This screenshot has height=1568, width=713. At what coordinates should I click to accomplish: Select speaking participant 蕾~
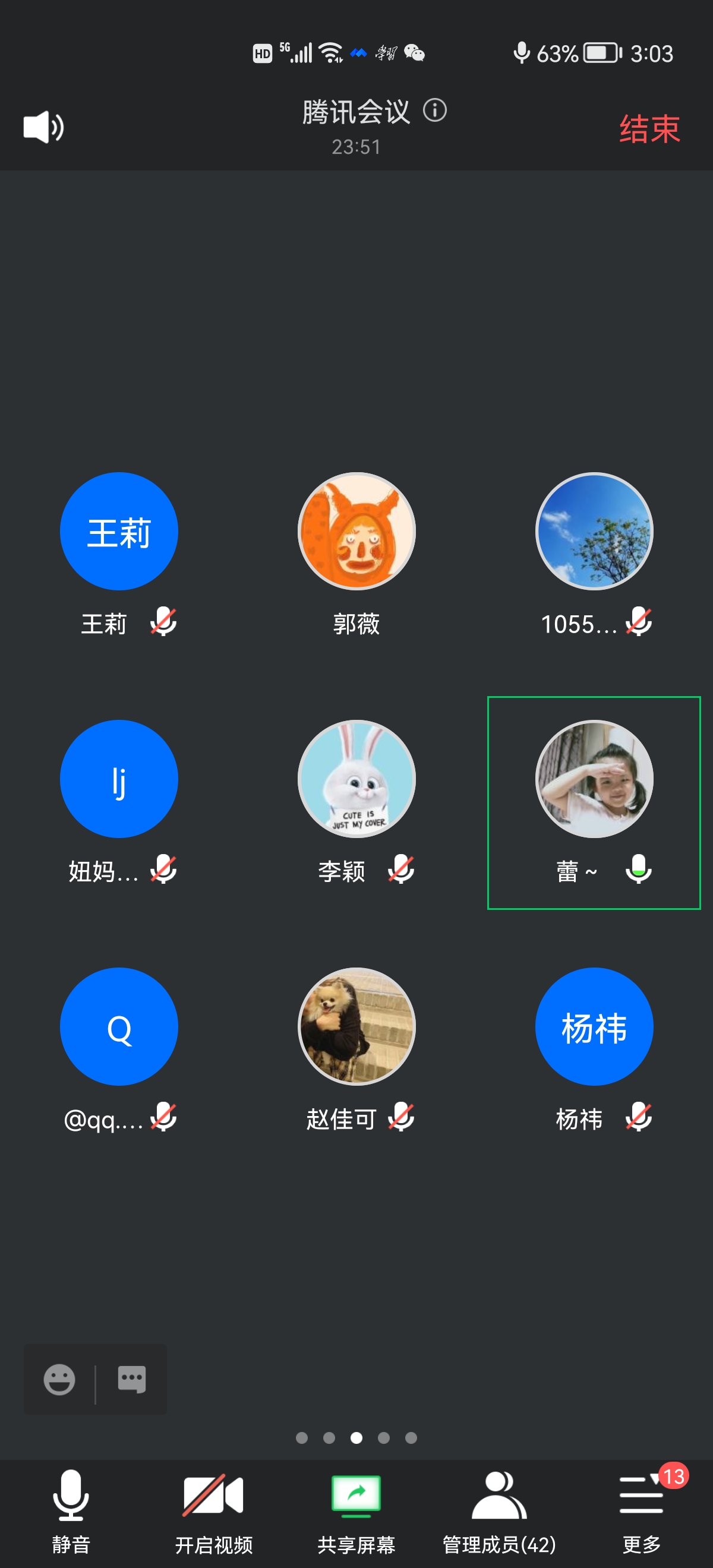point(594,779)
